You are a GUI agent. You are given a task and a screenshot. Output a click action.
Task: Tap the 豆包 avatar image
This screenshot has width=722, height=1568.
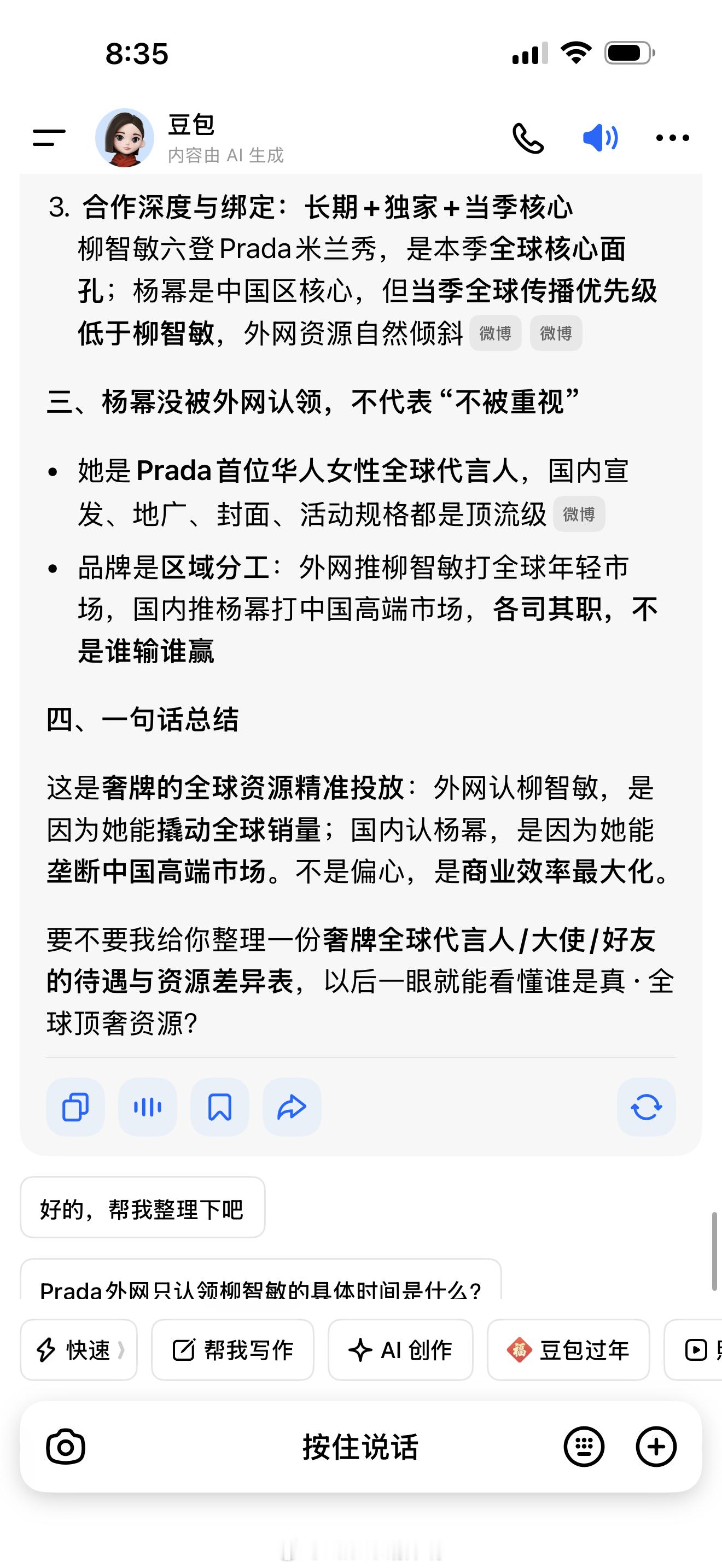click(125, 138)
